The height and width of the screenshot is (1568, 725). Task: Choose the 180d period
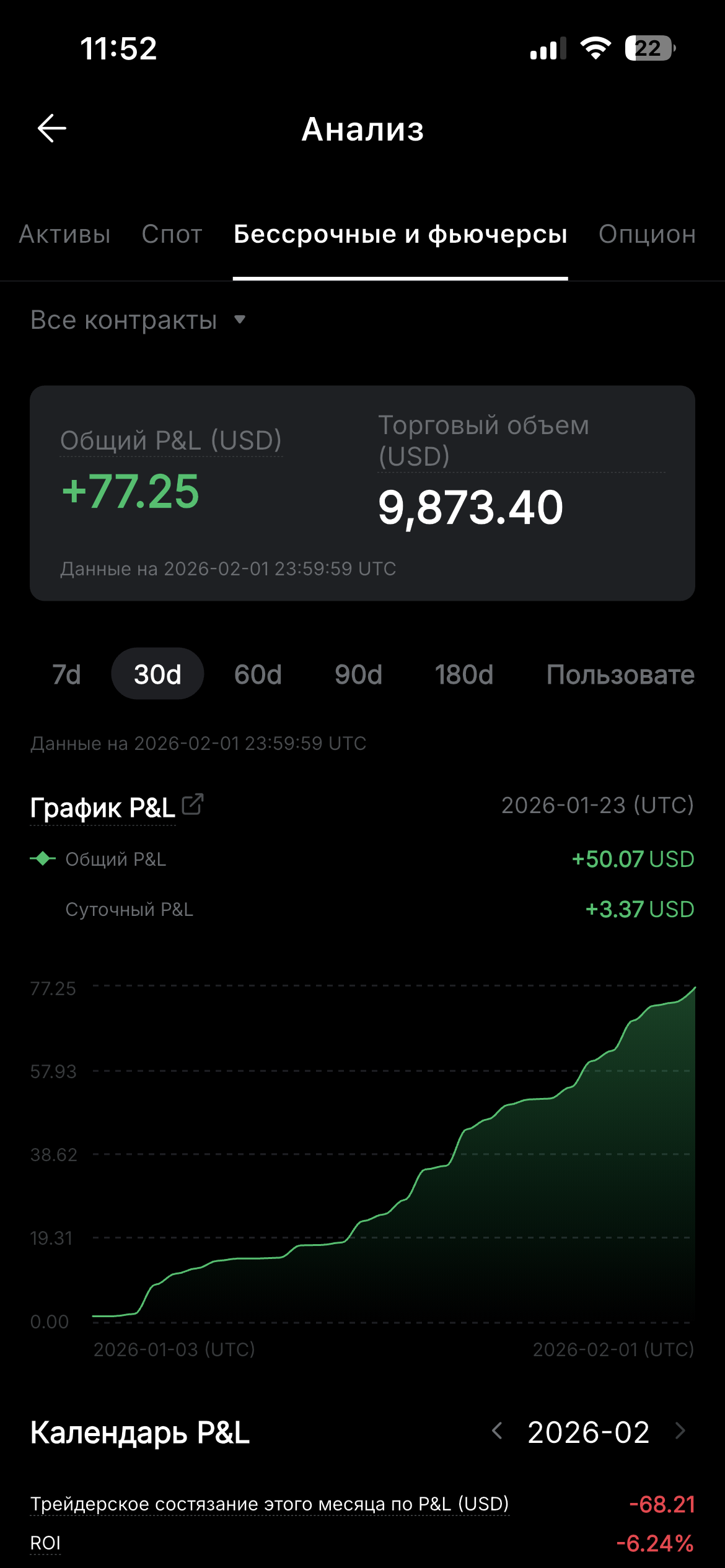coord(464,674)
